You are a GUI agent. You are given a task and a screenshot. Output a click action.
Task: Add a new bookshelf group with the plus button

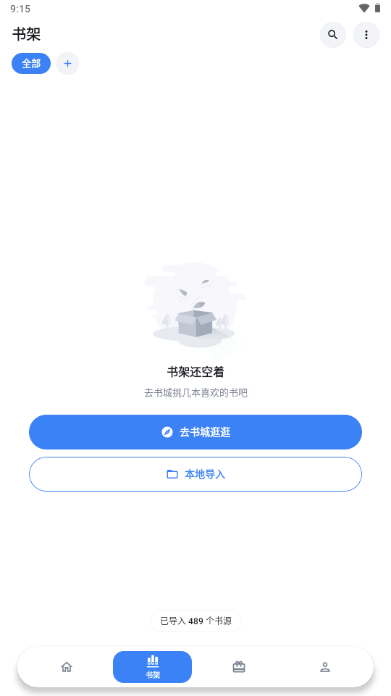tap(67, 63)
